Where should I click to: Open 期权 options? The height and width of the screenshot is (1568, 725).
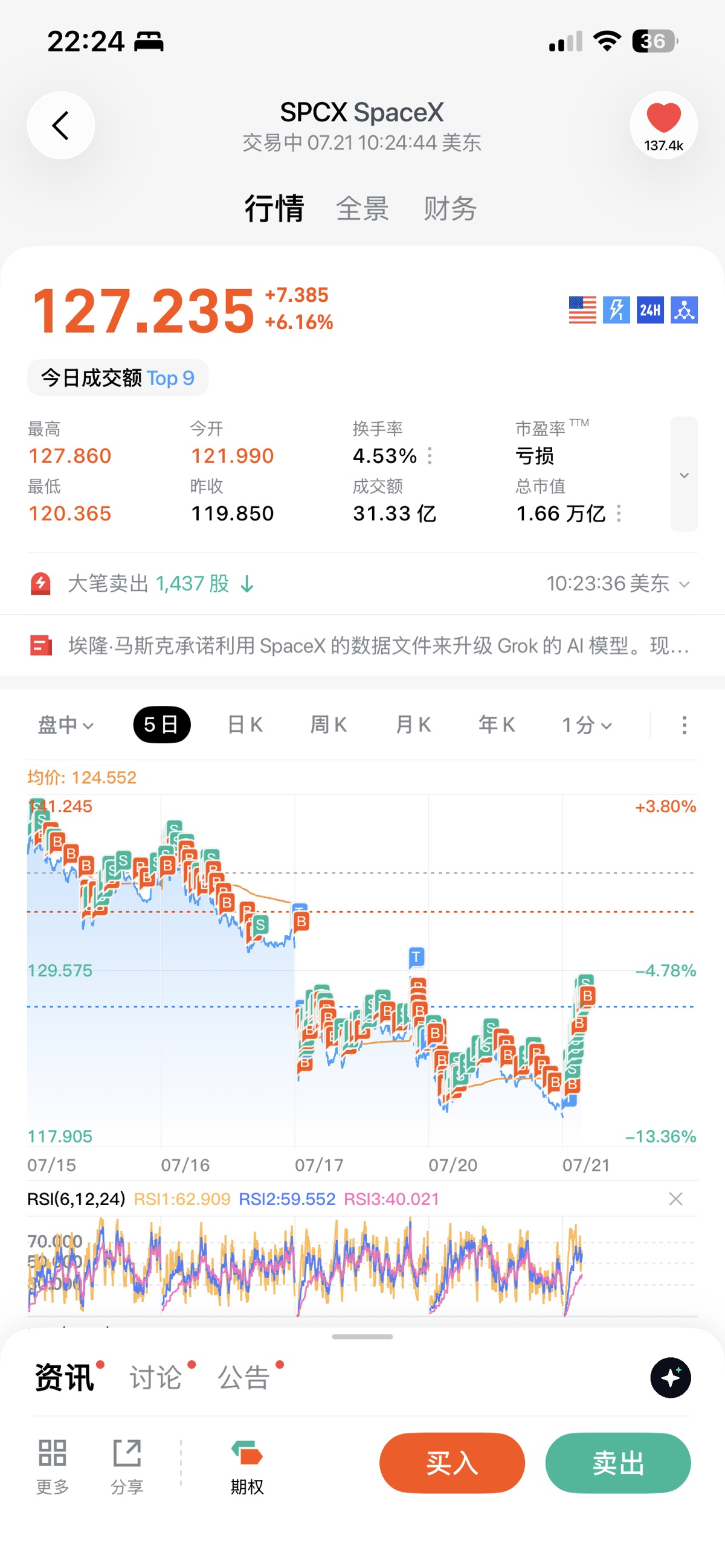246,1467
